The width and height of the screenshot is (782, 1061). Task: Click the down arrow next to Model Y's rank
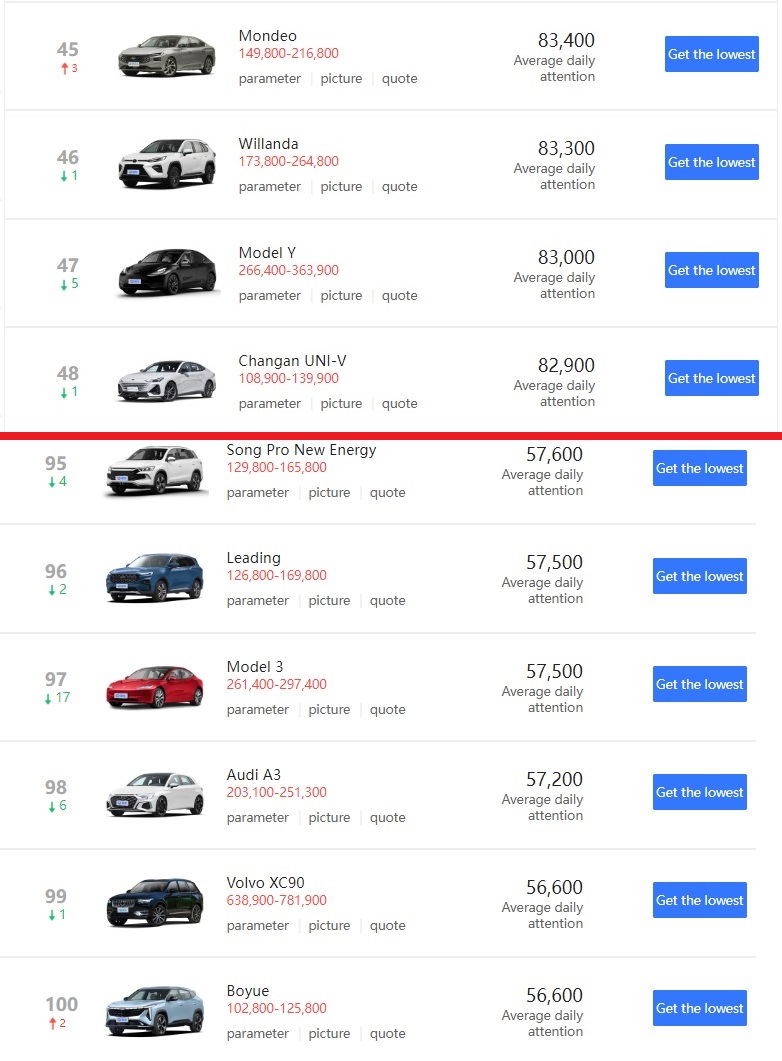(x=63, y=284)
